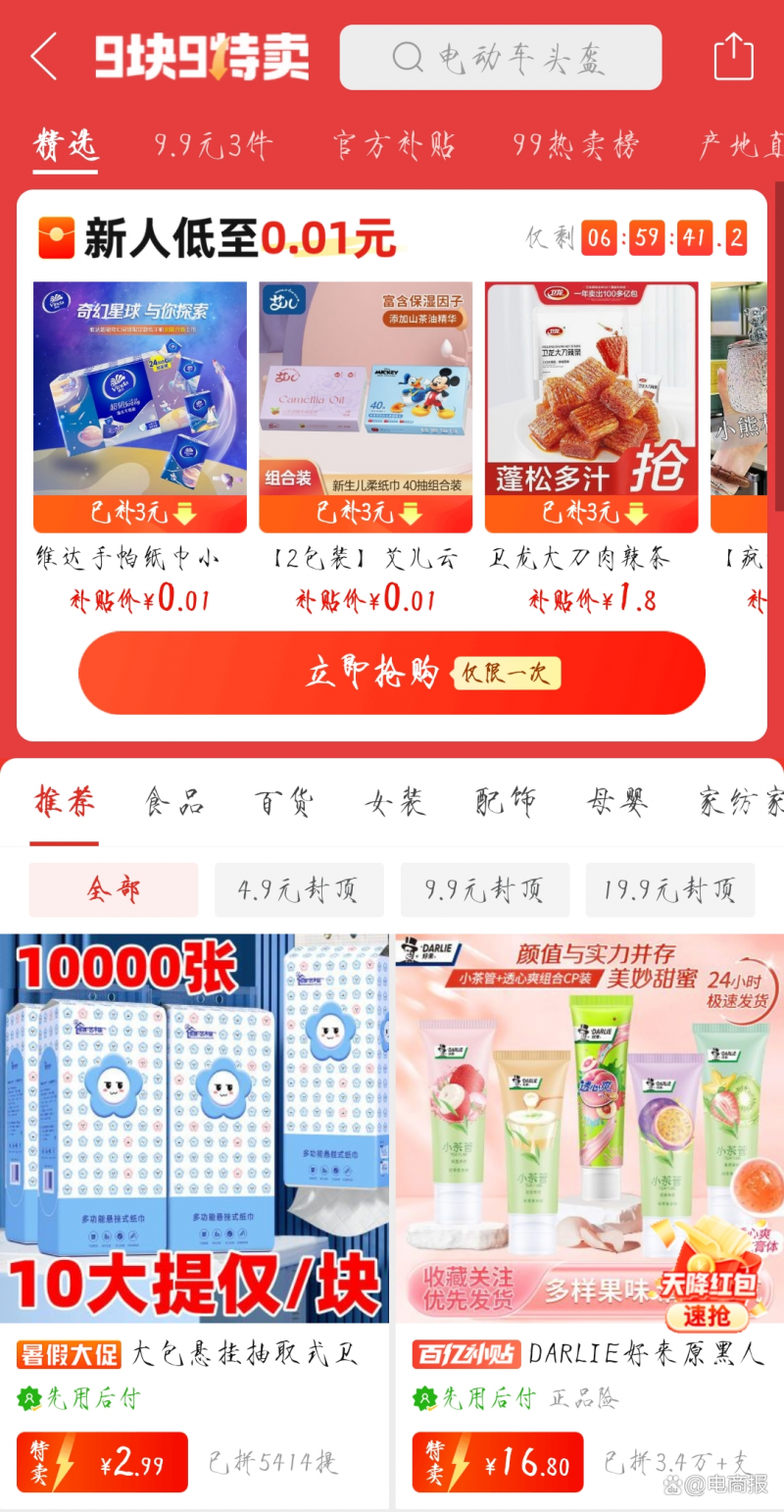This screenshot has width=784, height=1512.
Task: Switch to the 配饰 category
Action: point(506,802)
